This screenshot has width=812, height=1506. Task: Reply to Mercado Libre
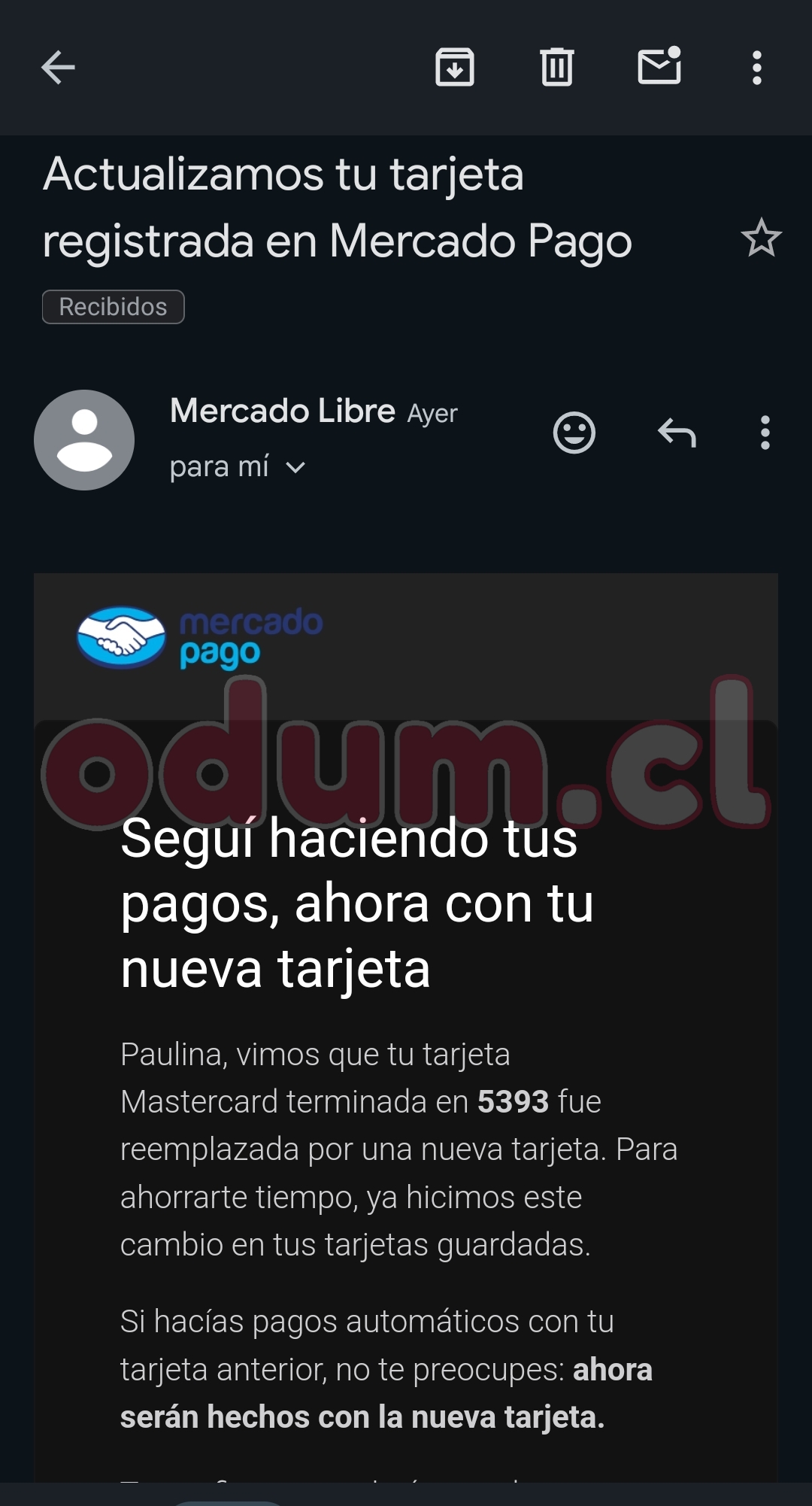pos(677,433)
